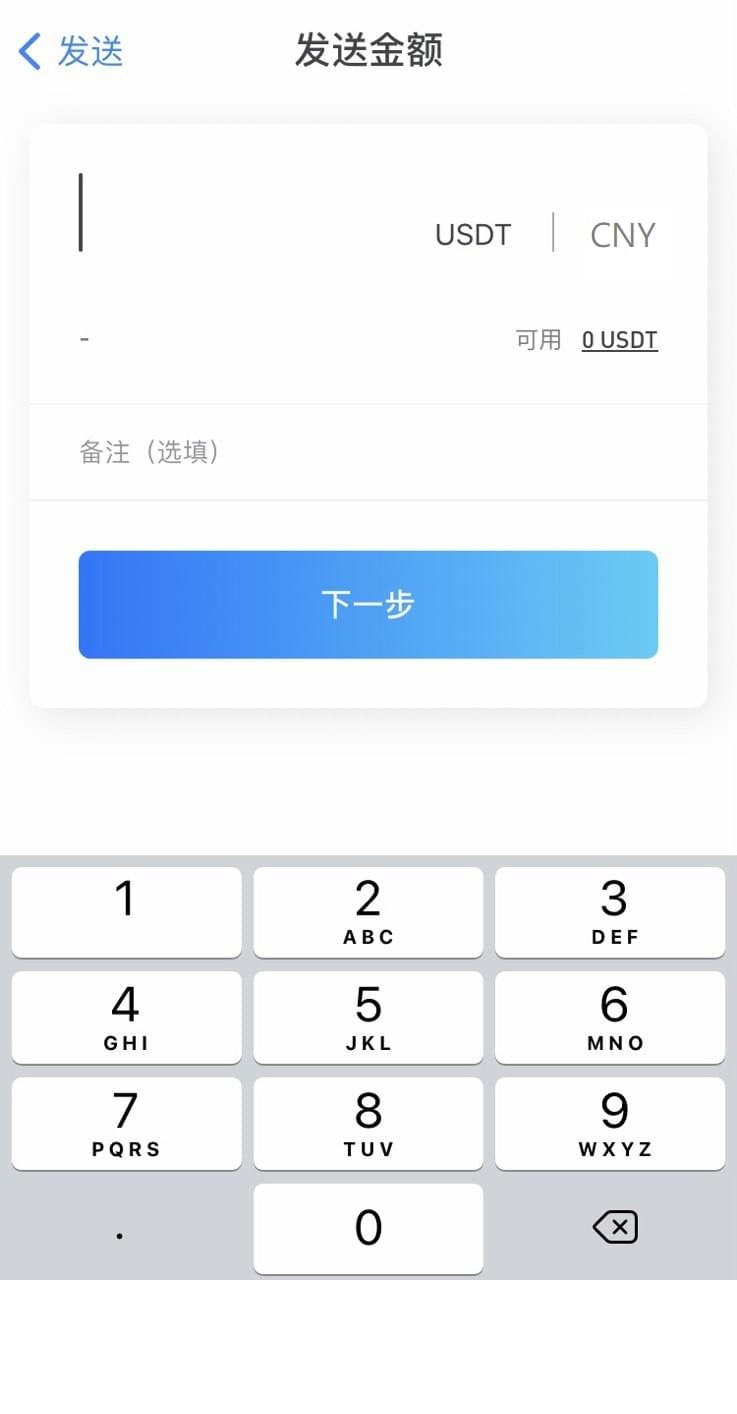Fill in the available 0 USDT balance
737x1414 pixels.
coord(619,340)
